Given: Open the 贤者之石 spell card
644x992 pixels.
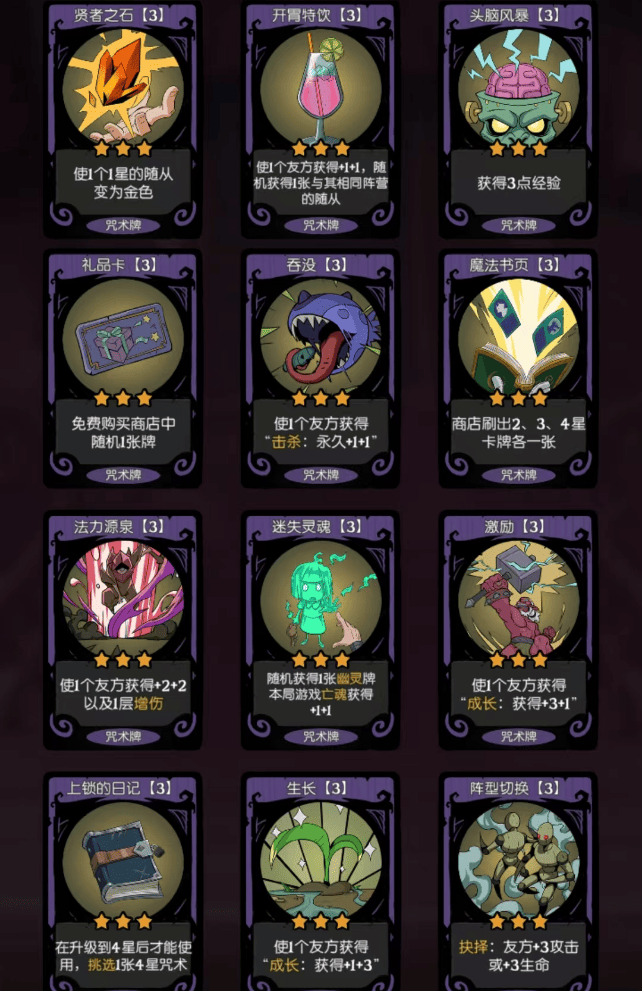Looking at the screenshot, I should (x=123, y=120).
